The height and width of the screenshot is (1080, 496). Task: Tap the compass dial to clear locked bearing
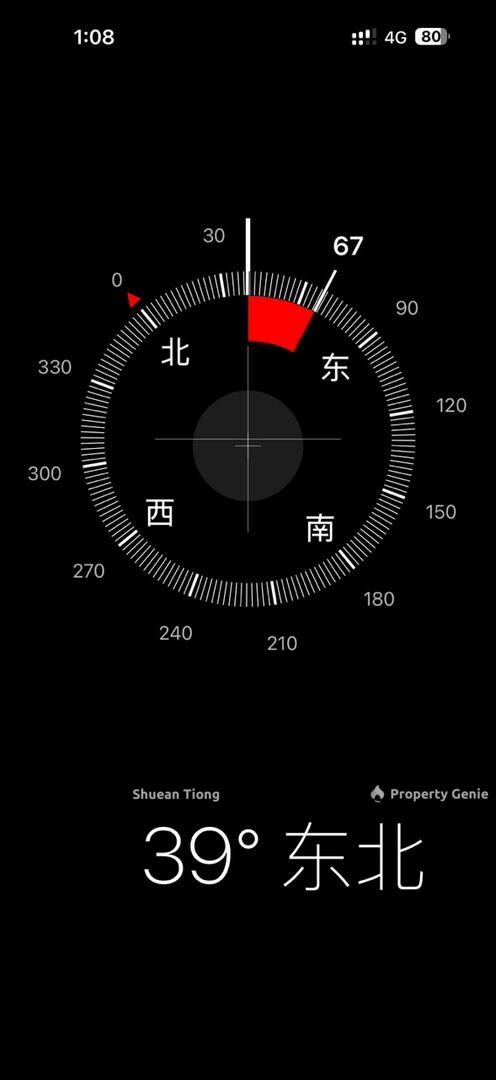pos(248,439)
